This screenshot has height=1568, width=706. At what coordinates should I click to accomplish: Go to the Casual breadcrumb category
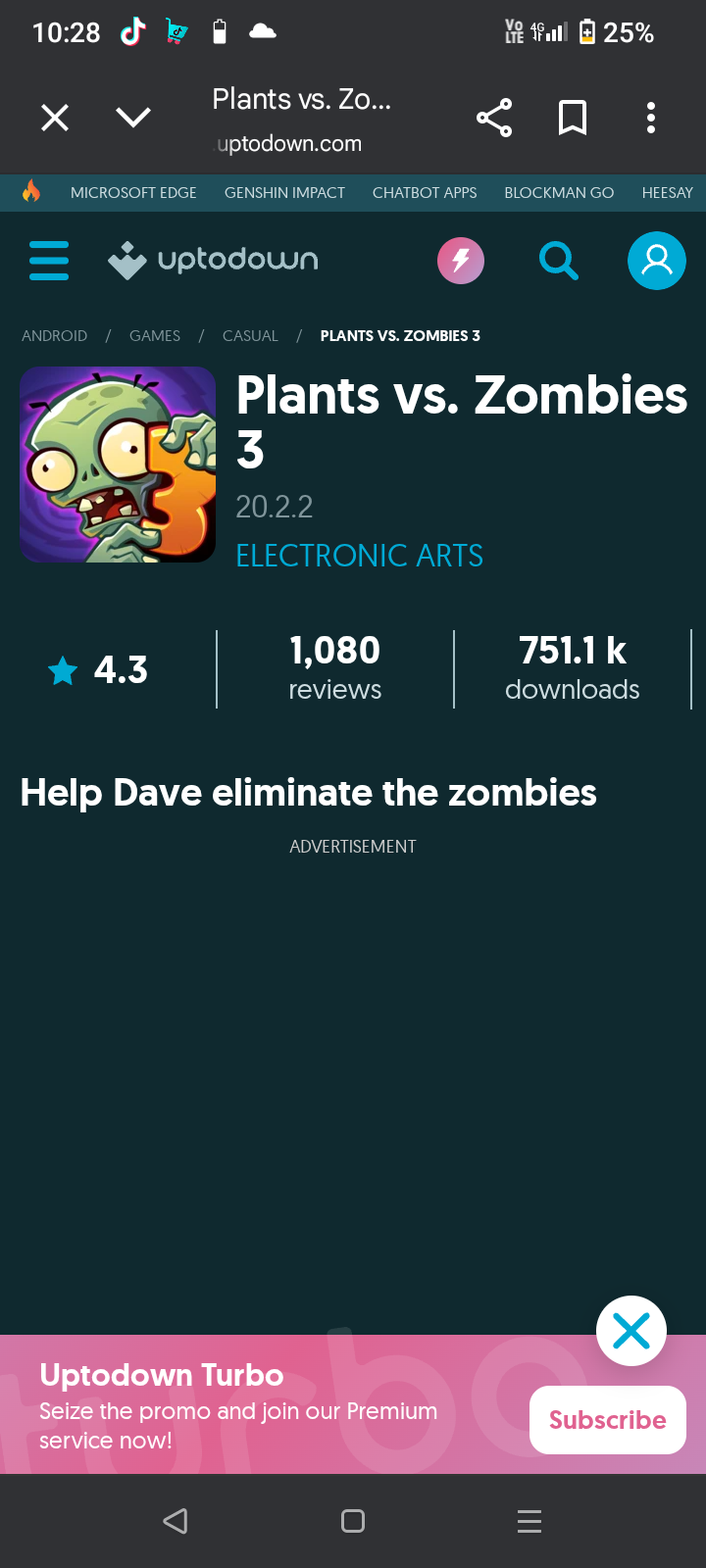click(250, 336)
